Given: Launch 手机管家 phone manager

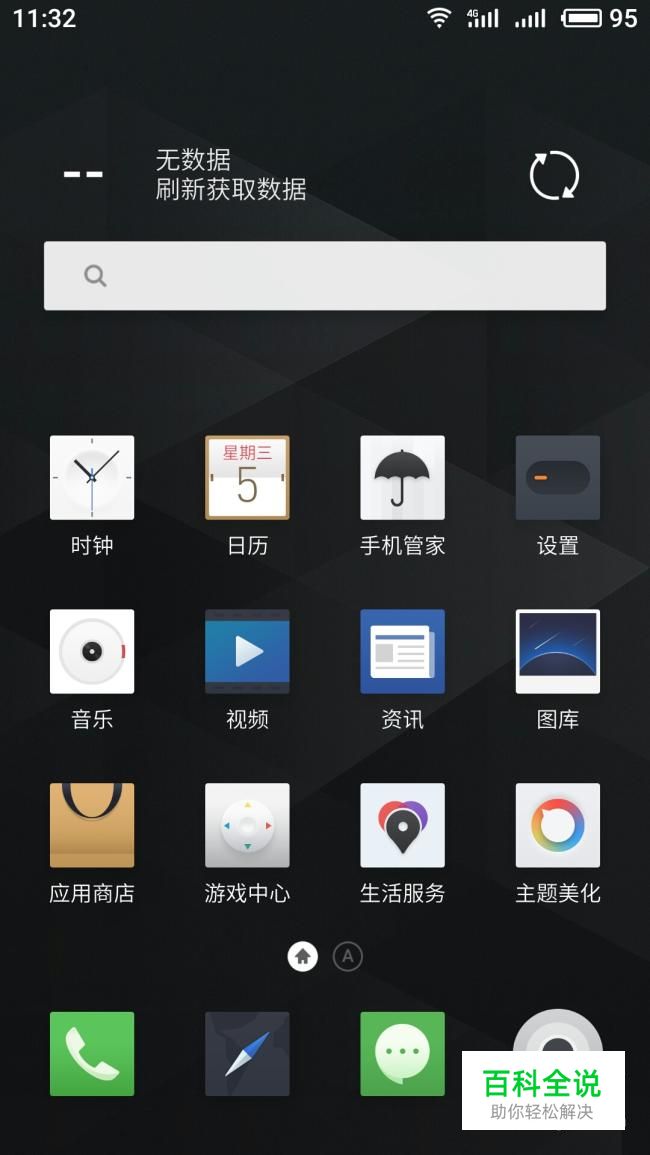Looking at the screenshot, I should pyautogui.click(x=402, y=478).
